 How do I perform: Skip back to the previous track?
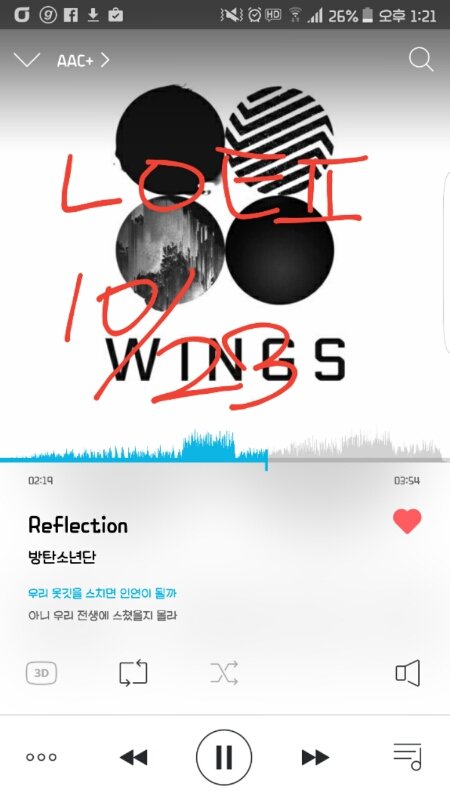133,757
